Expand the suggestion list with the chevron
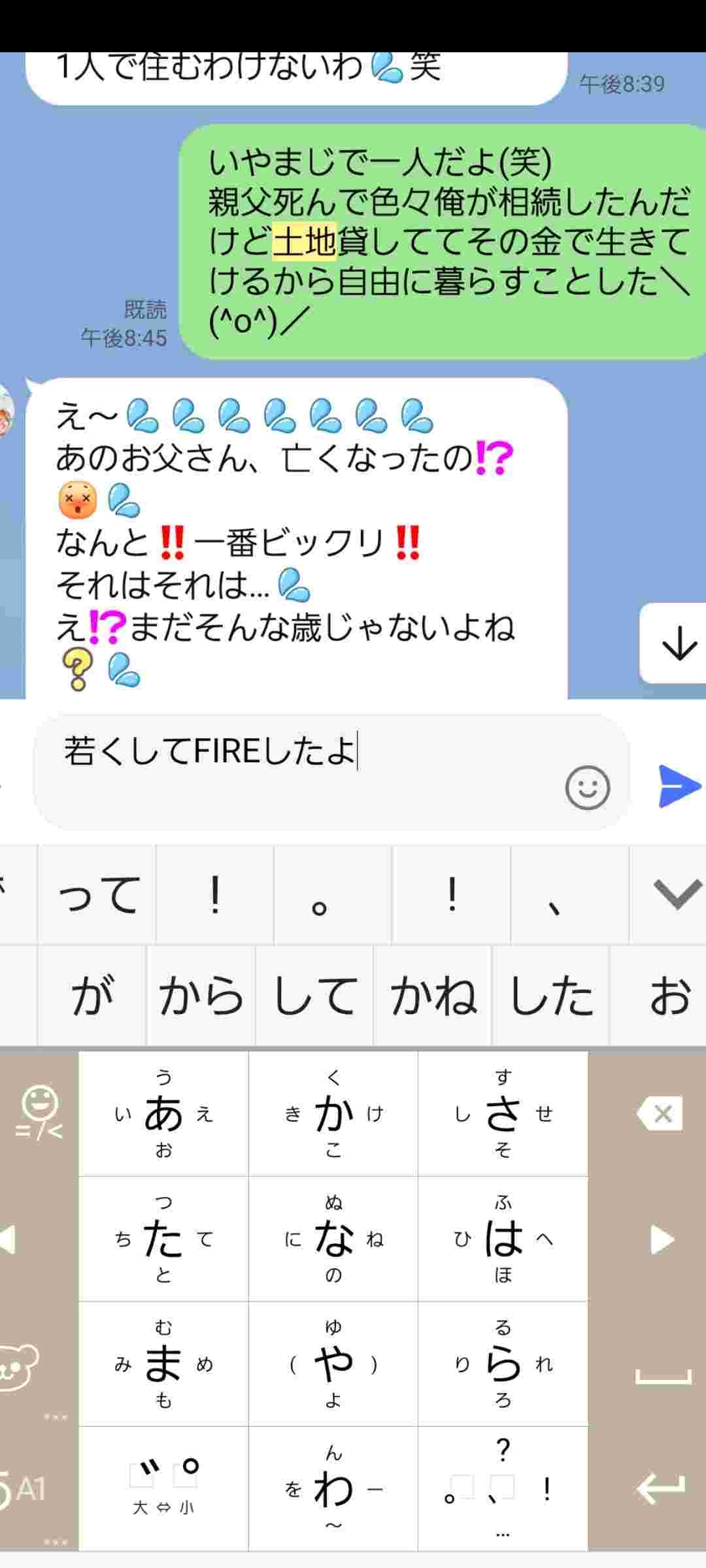Viewport: 706px width, 1568px height. (x=677, y=894)
